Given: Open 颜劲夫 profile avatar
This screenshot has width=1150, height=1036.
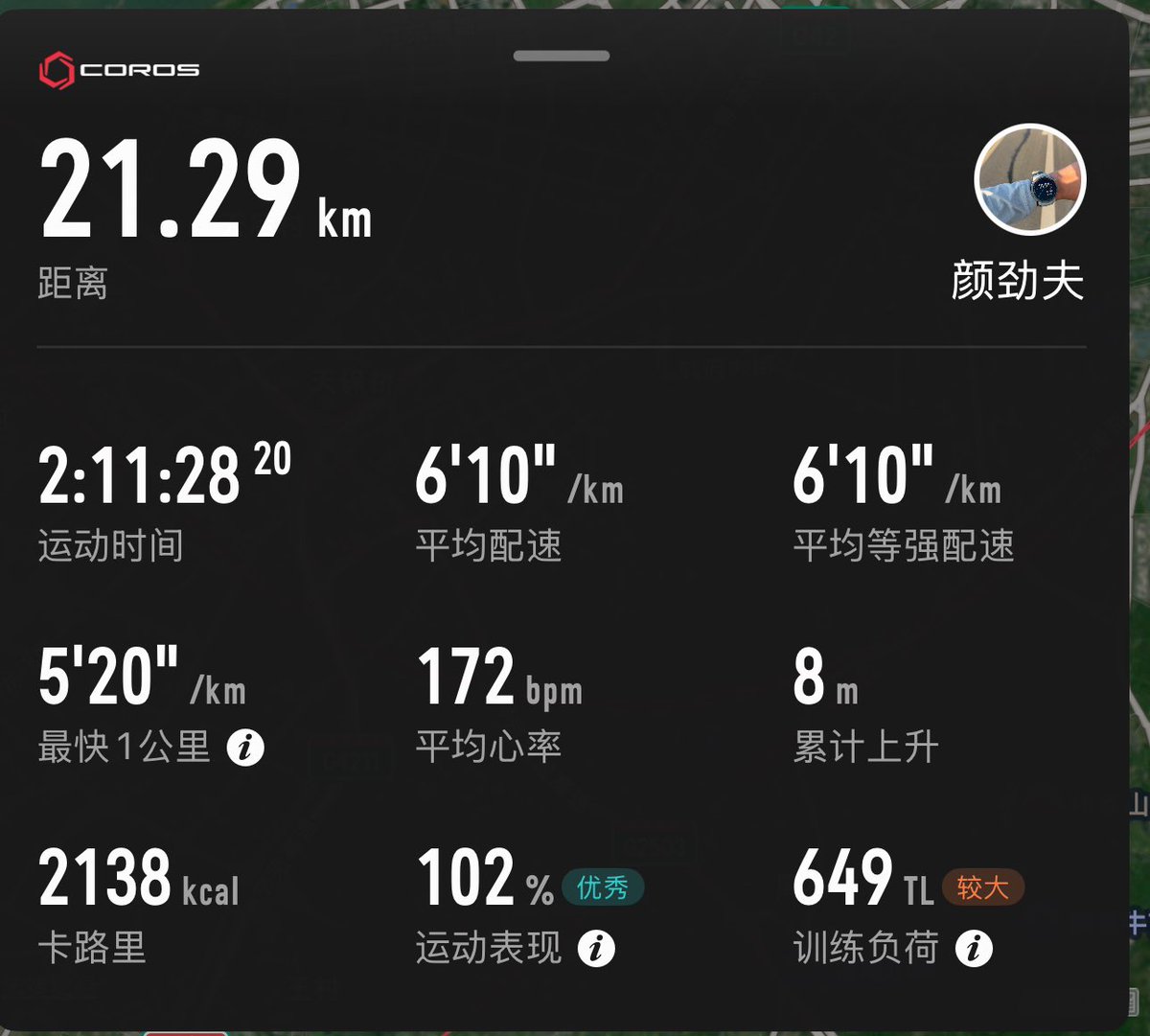Looking at the screenshot, I should [x=1030, y=179].
